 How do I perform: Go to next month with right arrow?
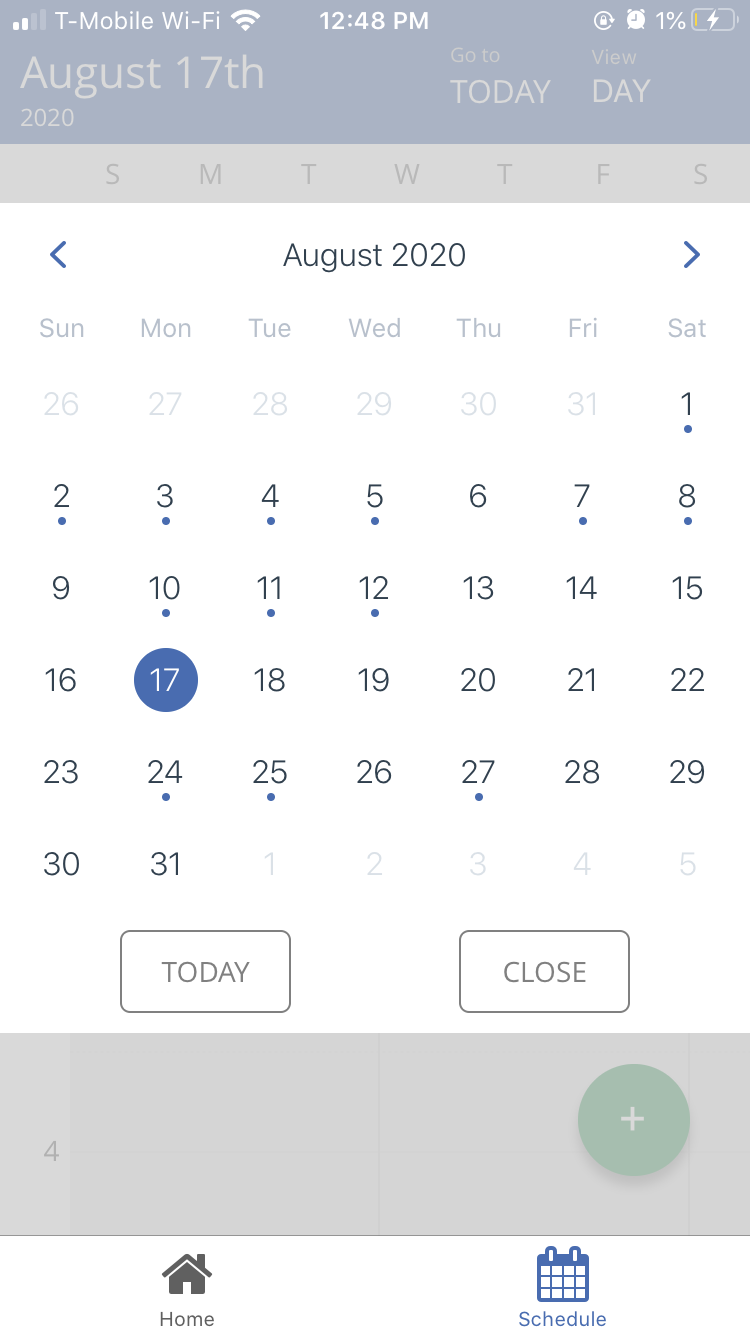[x=691, y=255]
